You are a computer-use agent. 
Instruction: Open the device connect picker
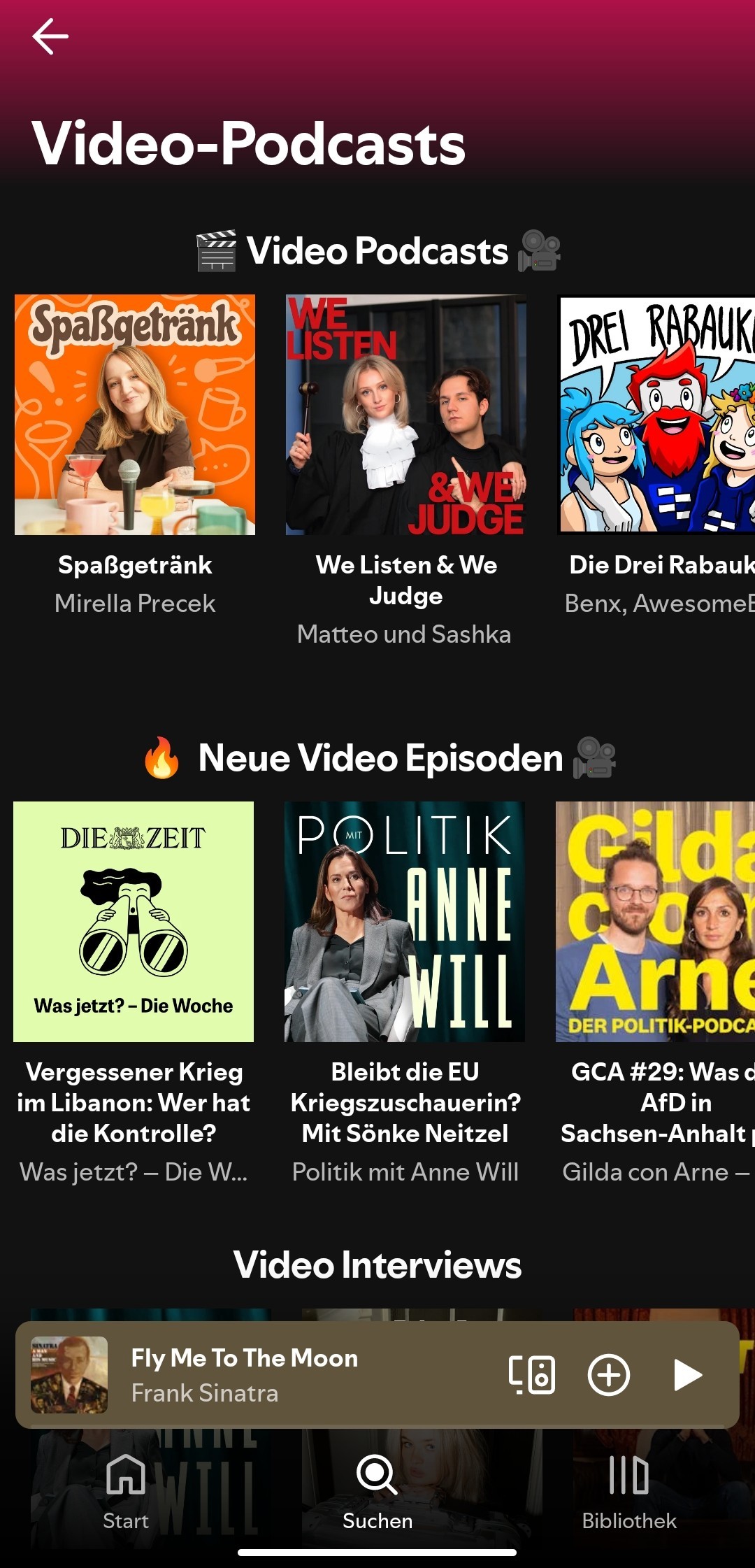pos(532,1374)
